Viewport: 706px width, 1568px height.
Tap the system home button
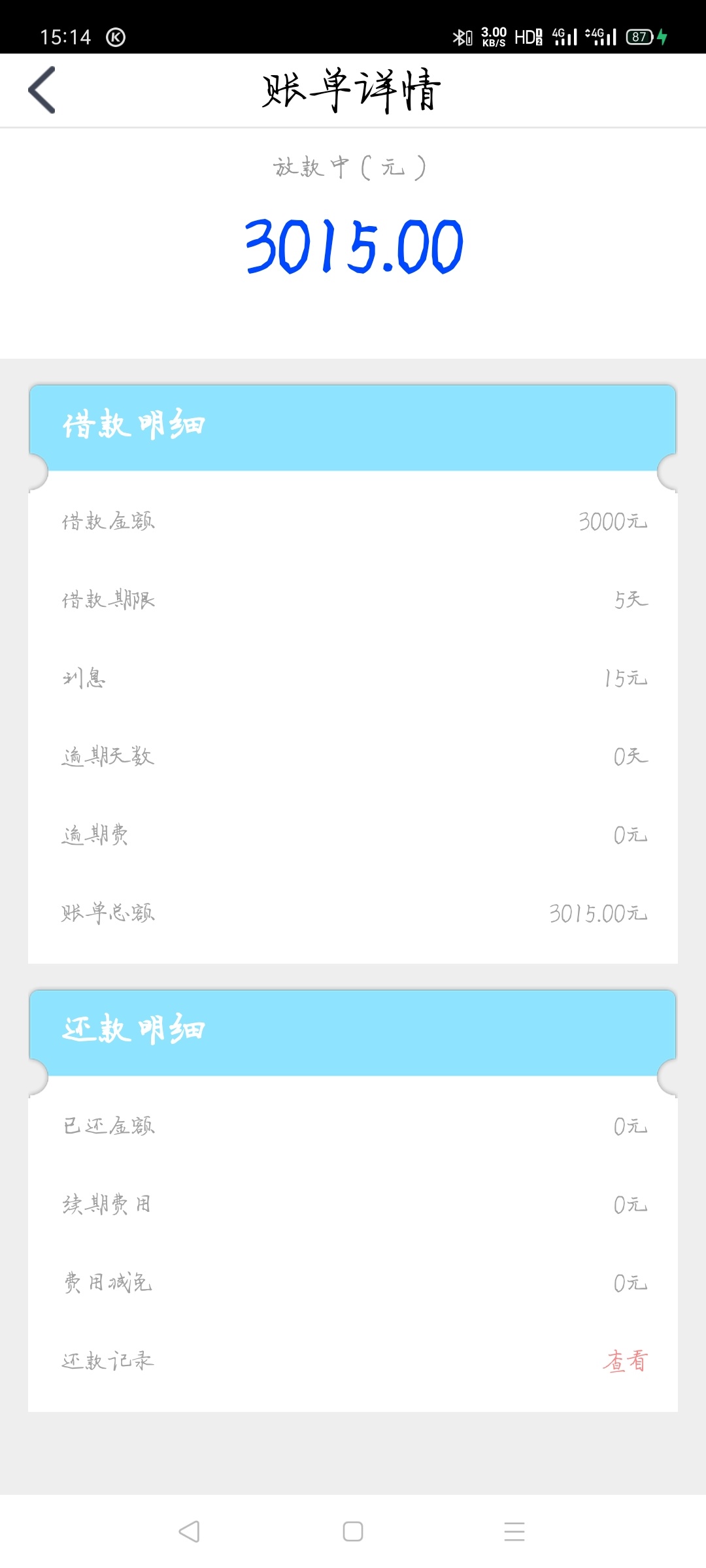point(353,1531)
